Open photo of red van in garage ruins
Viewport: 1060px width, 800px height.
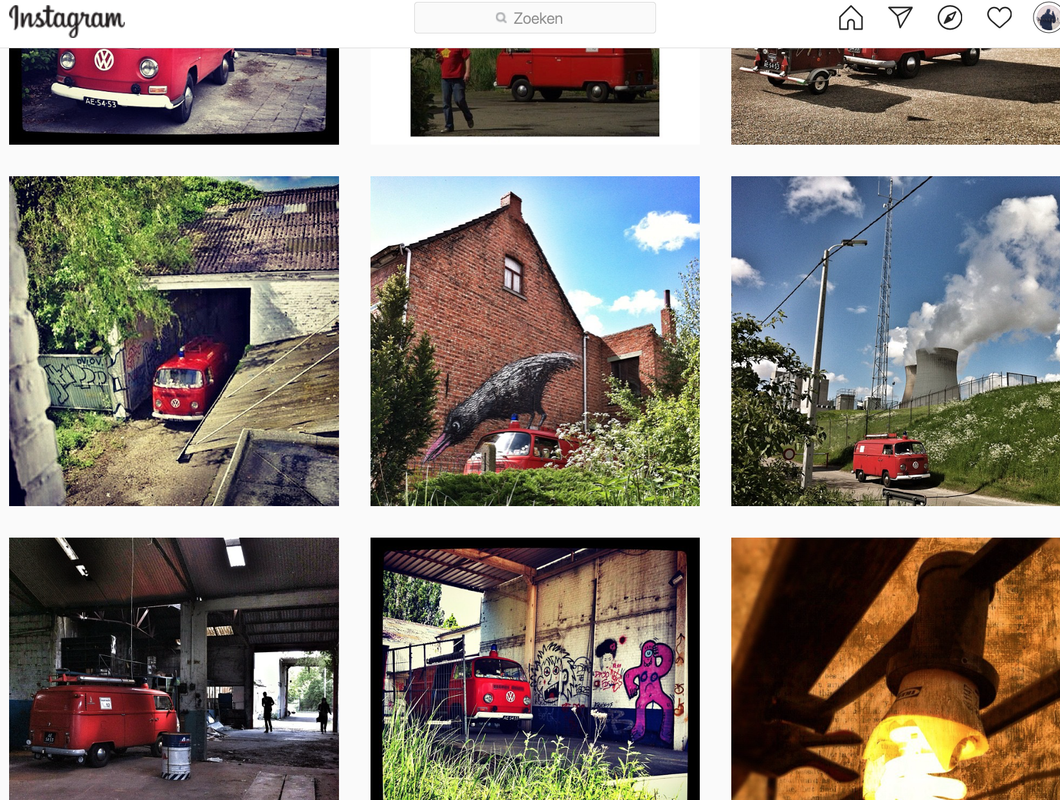pos(174,341)
